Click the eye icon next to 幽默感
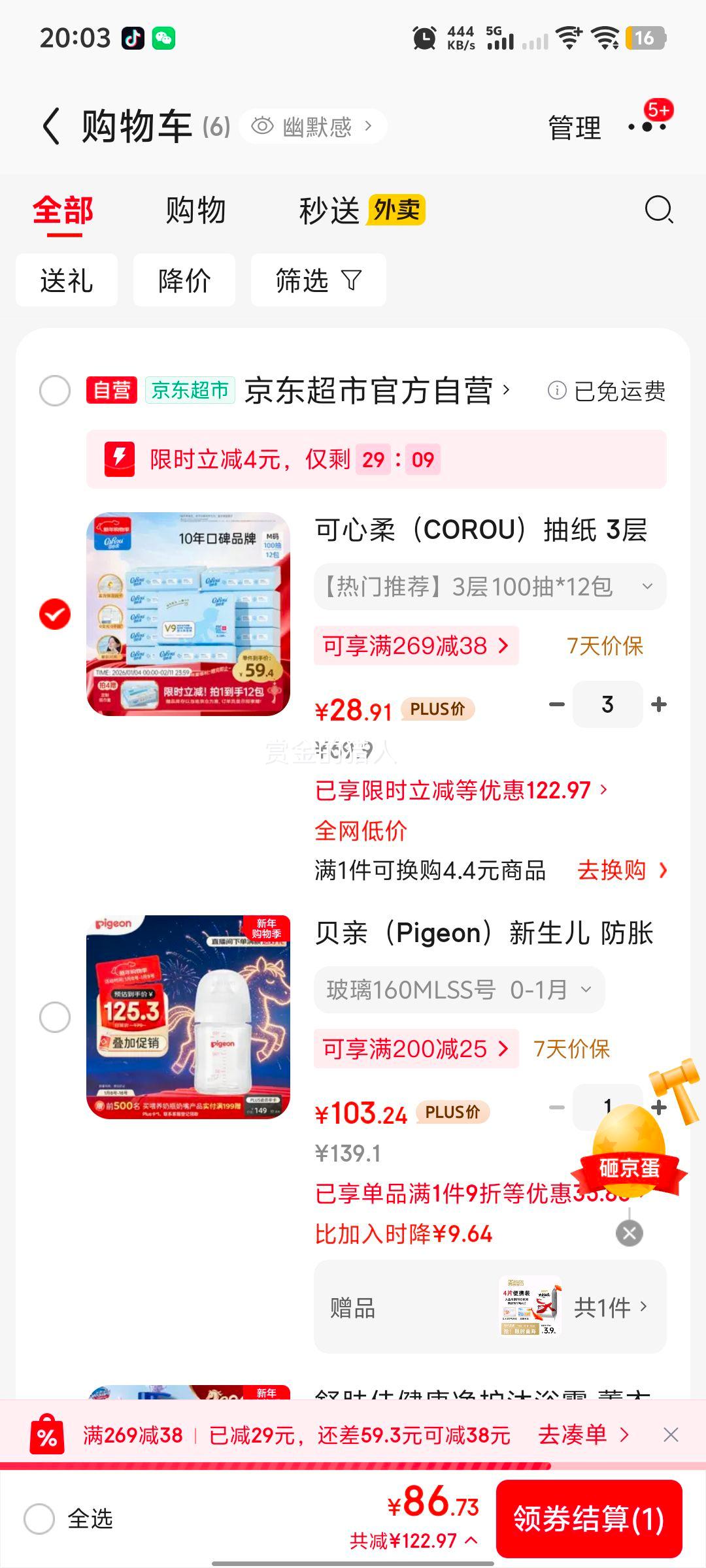 (261, 127)
